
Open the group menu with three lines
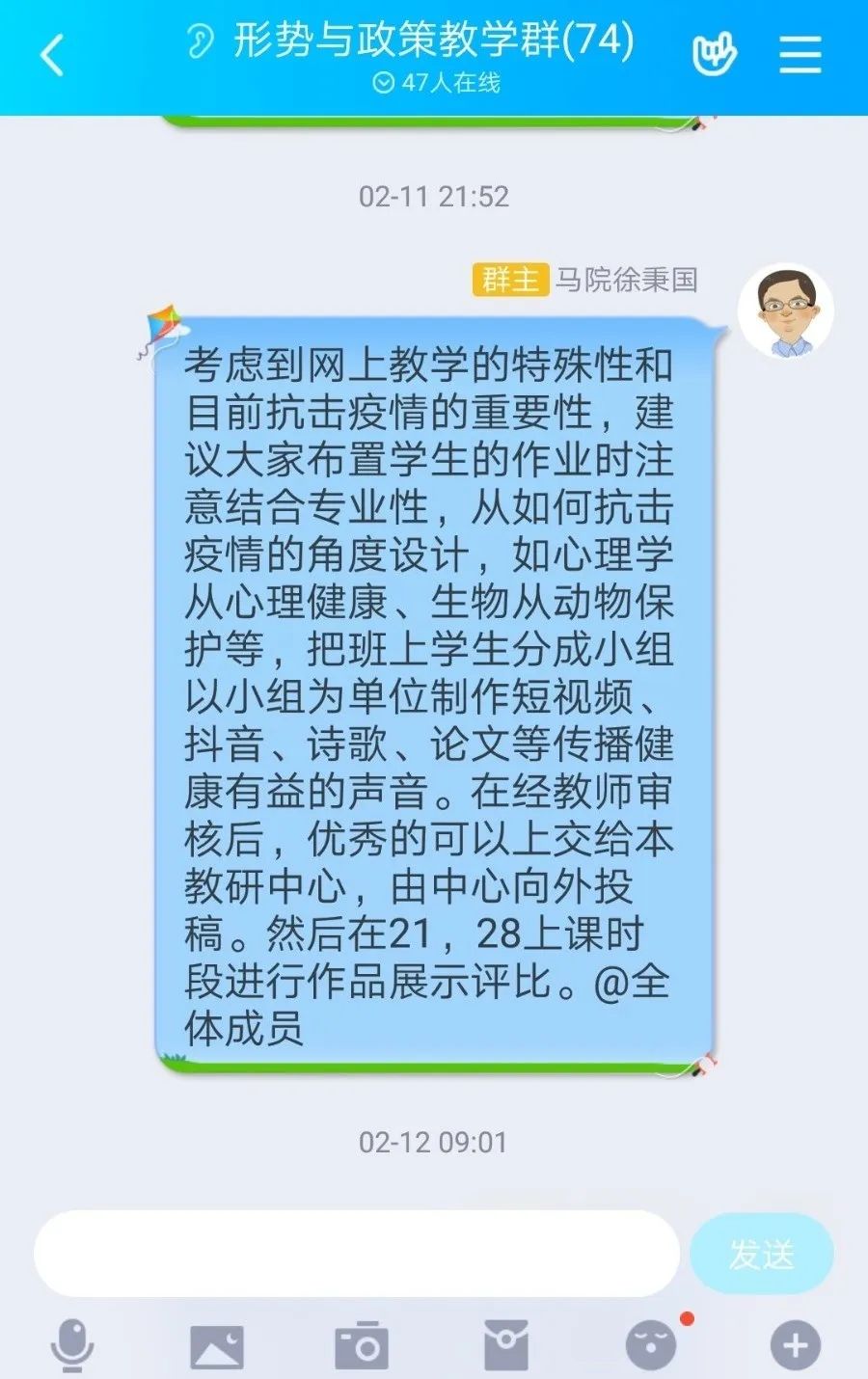[800, 54]
